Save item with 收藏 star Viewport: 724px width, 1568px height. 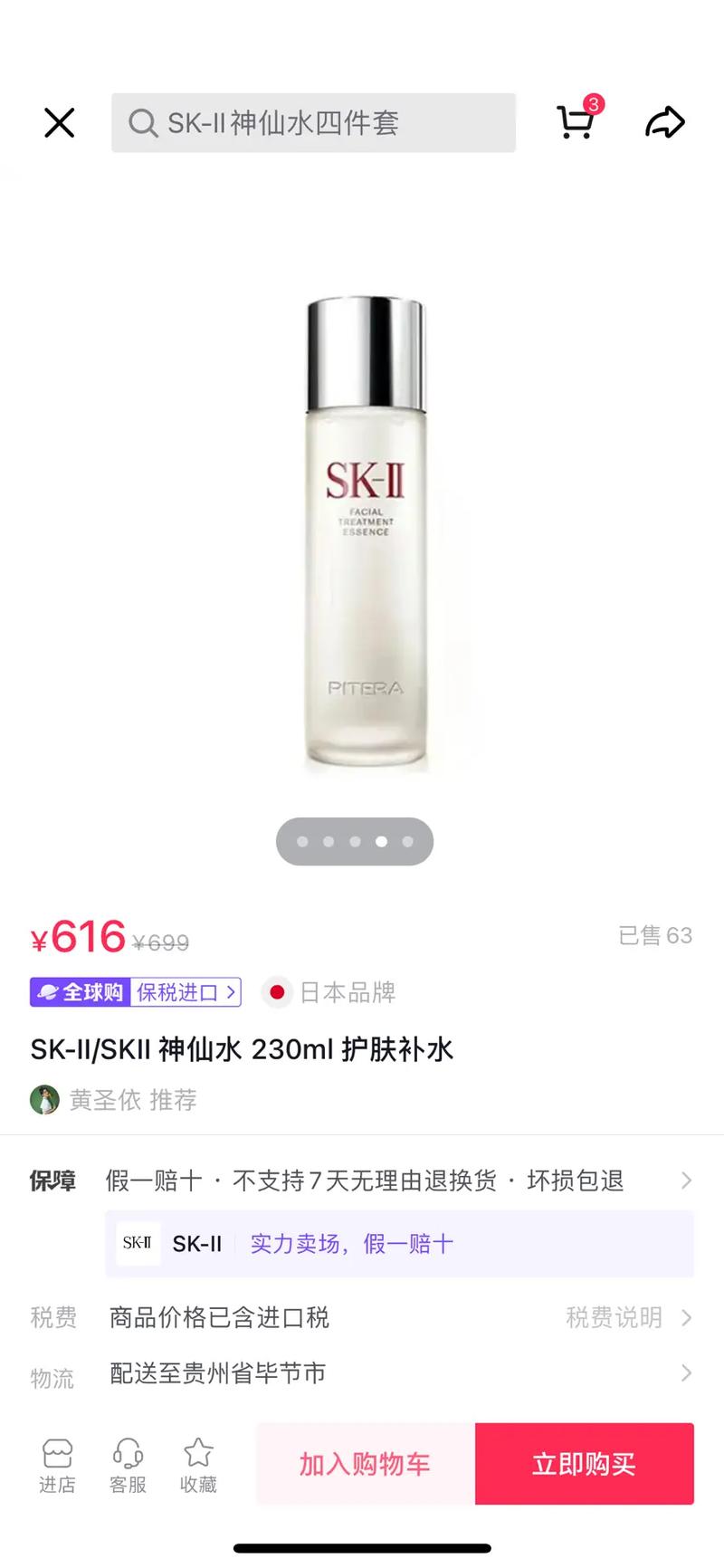198,1465
